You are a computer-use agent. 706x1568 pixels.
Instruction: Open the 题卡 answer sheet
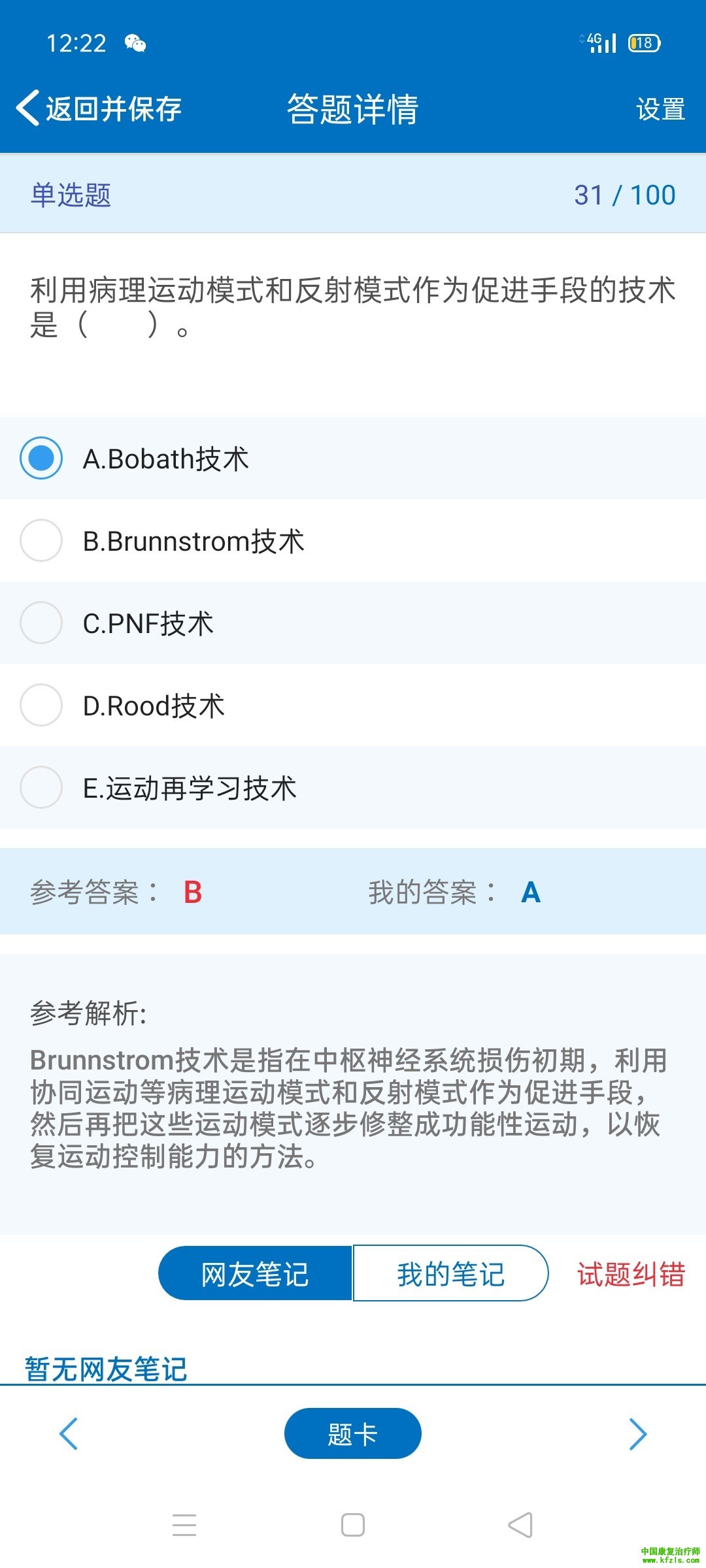coord(353,1433)
